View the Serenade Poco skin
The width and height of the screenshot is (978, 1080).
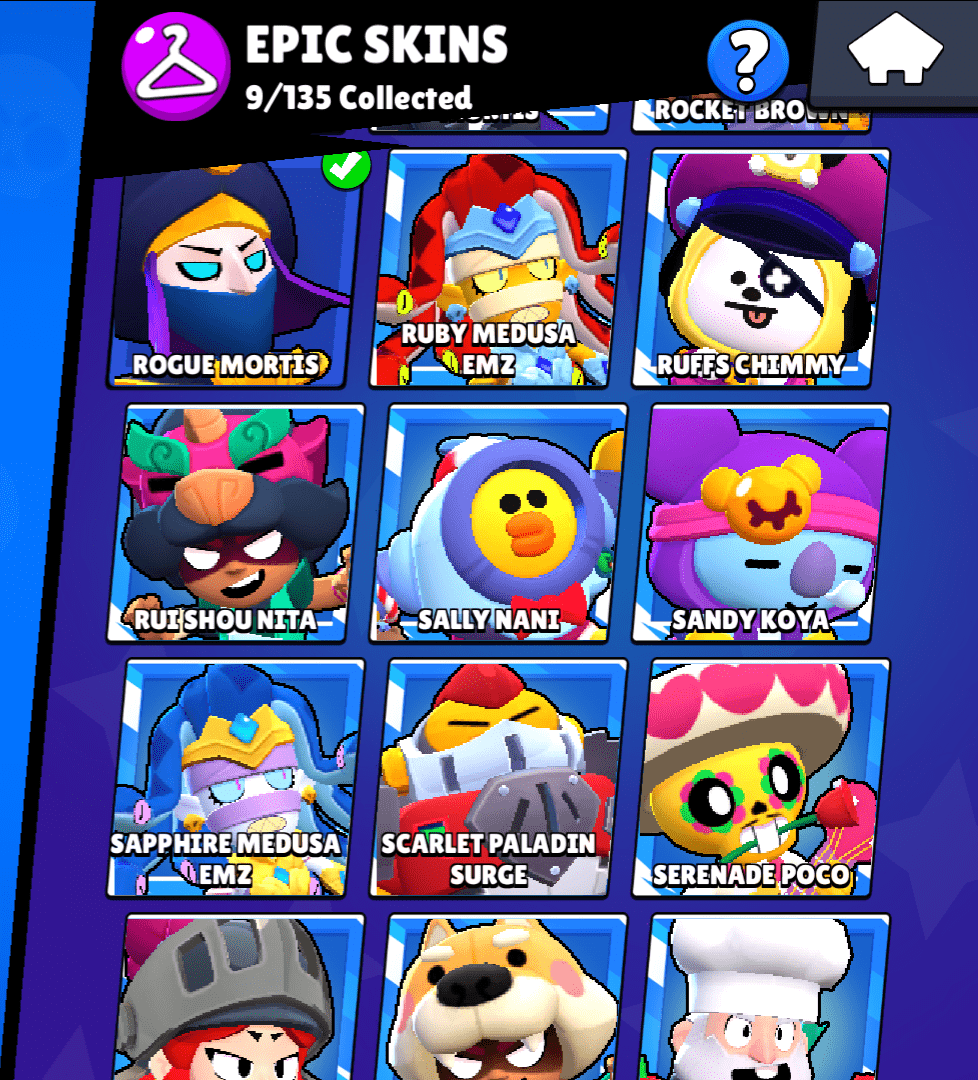click(760, 778)
